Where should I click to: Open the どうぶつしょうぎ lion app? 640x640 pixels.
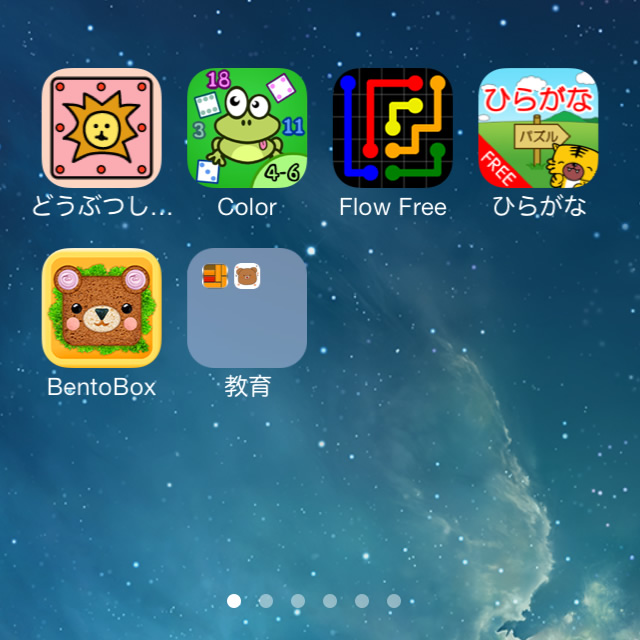point(101,128)
